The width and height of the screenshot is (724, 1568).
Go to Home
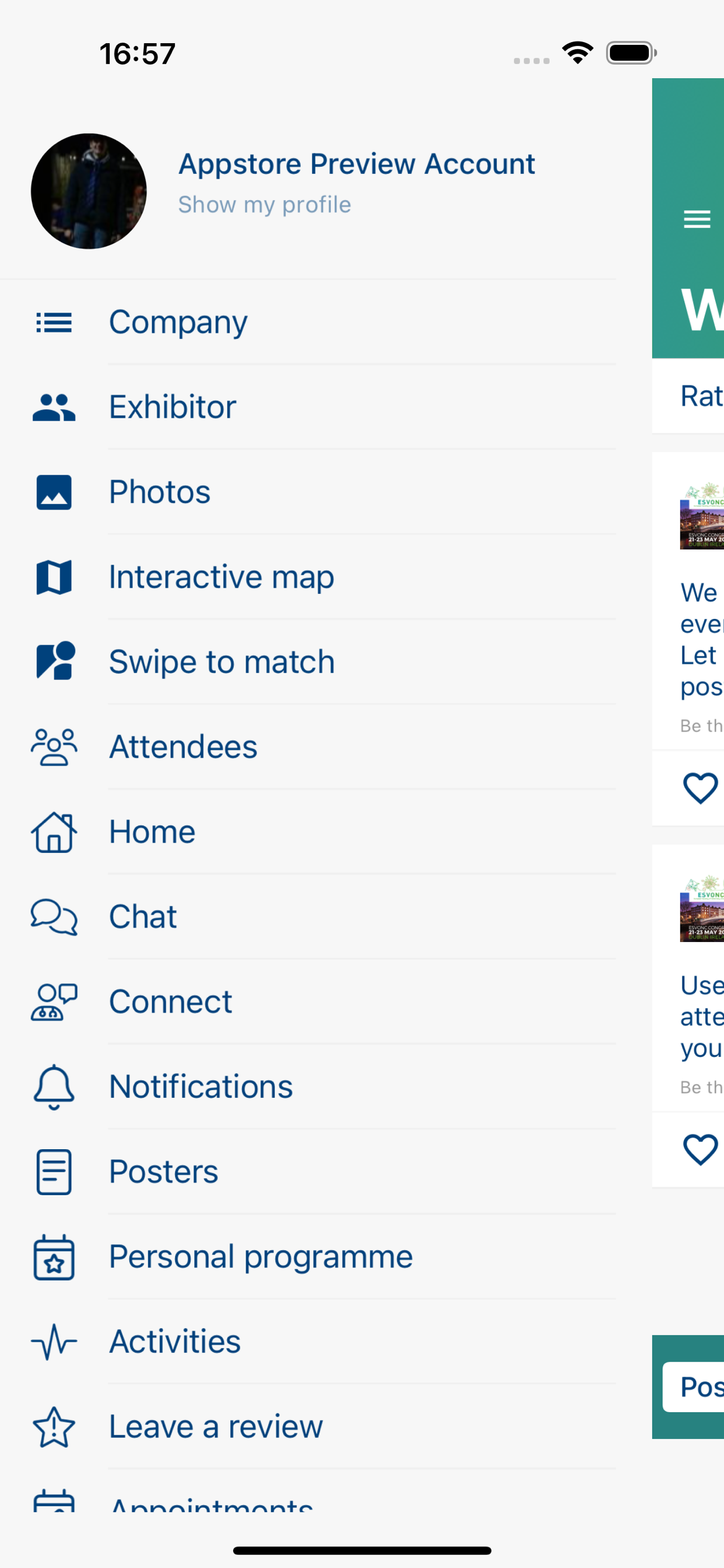(308, 831)
